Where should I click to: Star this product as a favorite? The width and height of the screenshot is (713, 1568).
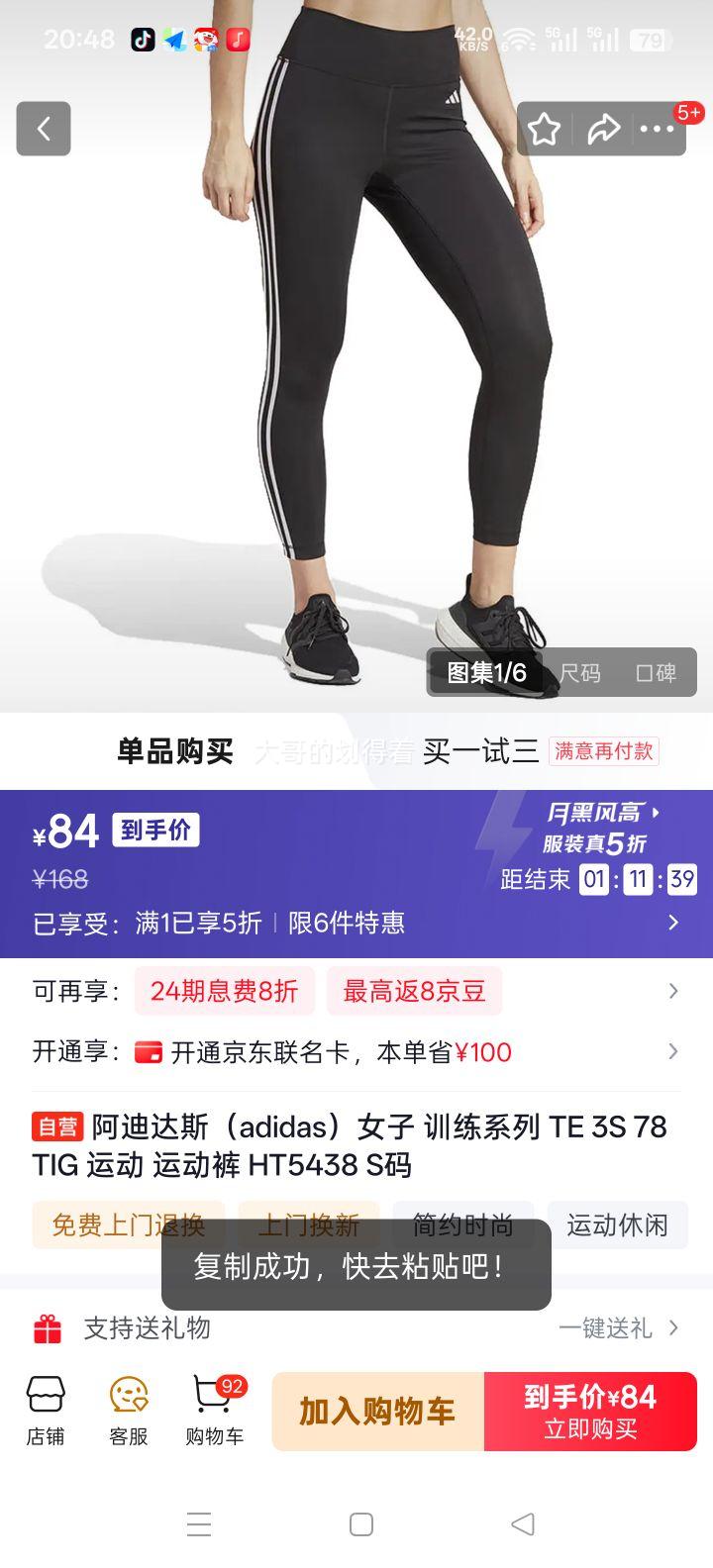click(x=546, y=129)
